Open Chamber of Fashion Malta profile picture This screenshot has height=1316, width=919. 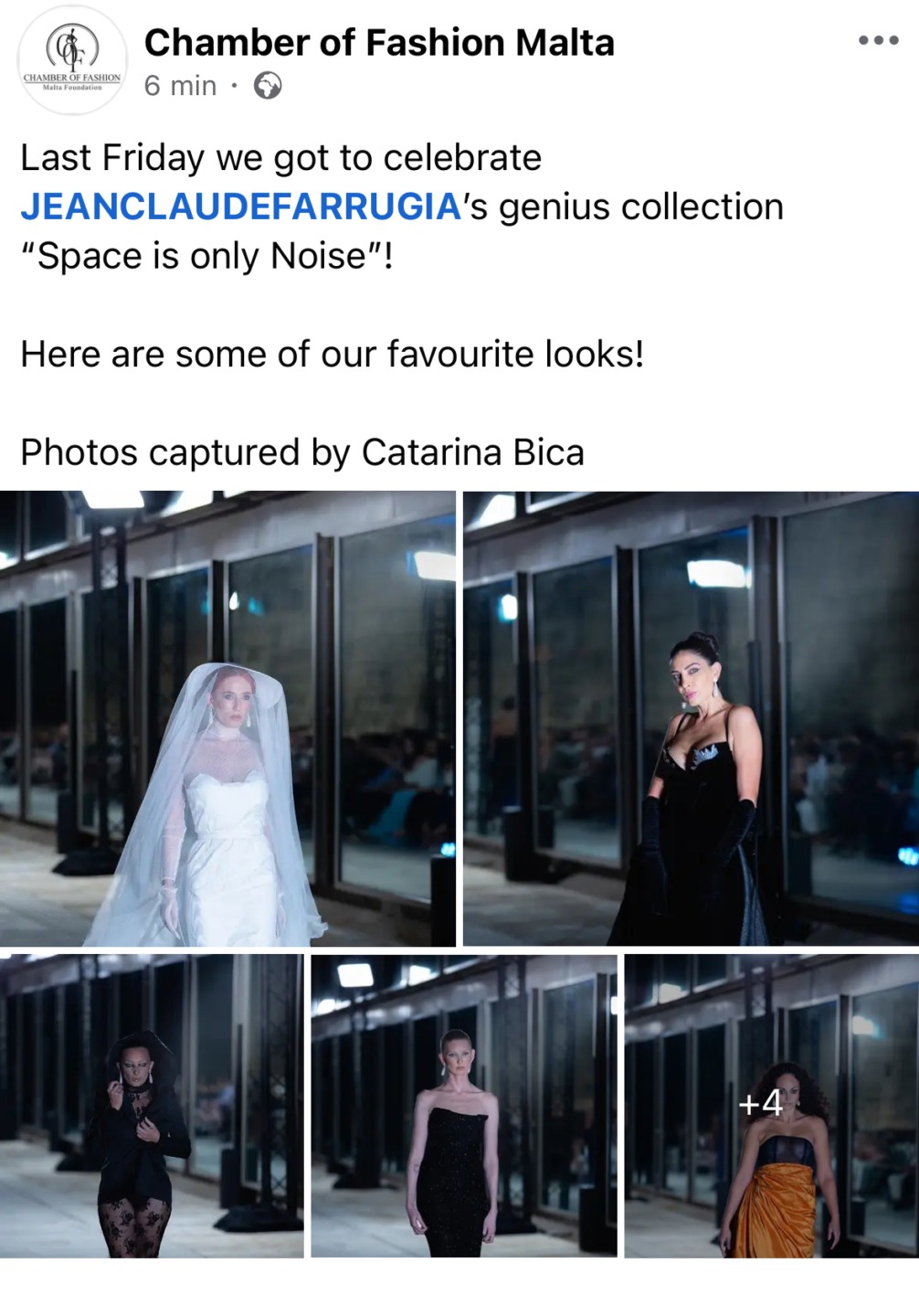pyautogui.click(x=72, y=60)
